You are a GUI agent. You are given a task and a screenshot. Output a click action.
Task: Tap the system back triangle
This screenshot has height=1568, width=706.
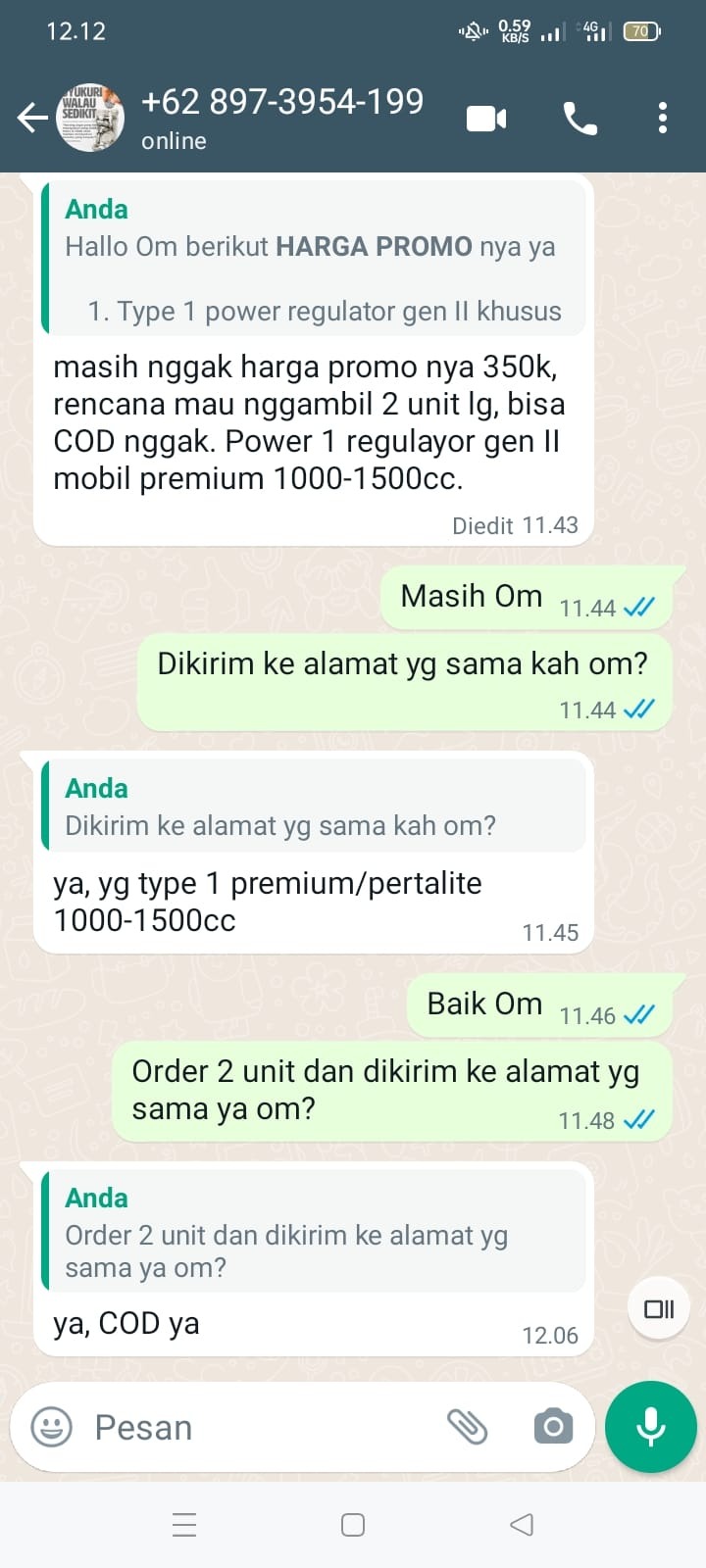pos(522,1525)
